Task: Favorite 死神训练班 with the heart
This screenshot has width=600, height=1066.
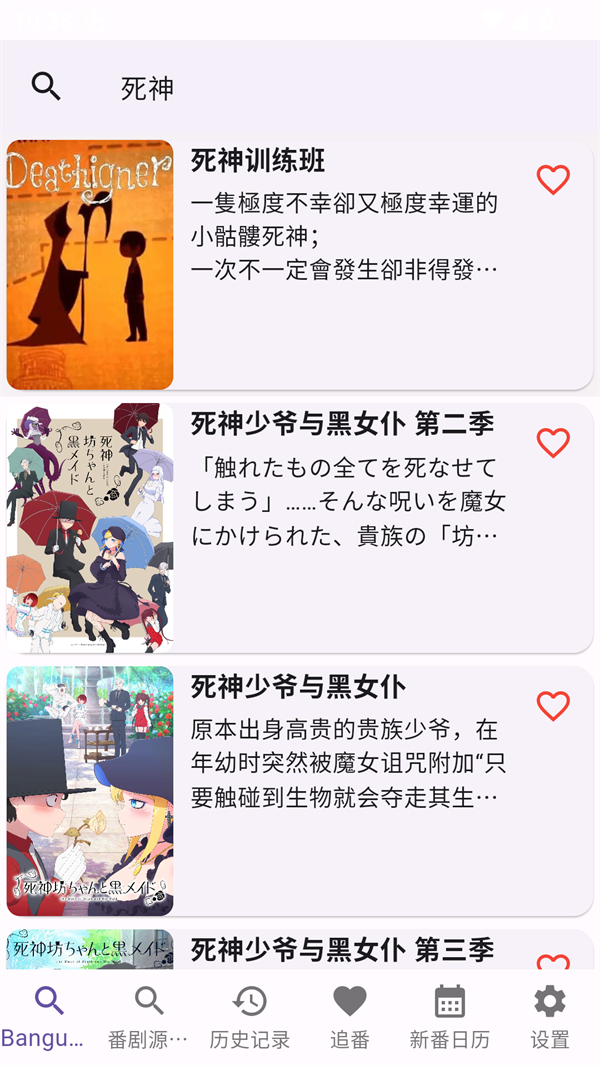Action: tap(553, 180)
